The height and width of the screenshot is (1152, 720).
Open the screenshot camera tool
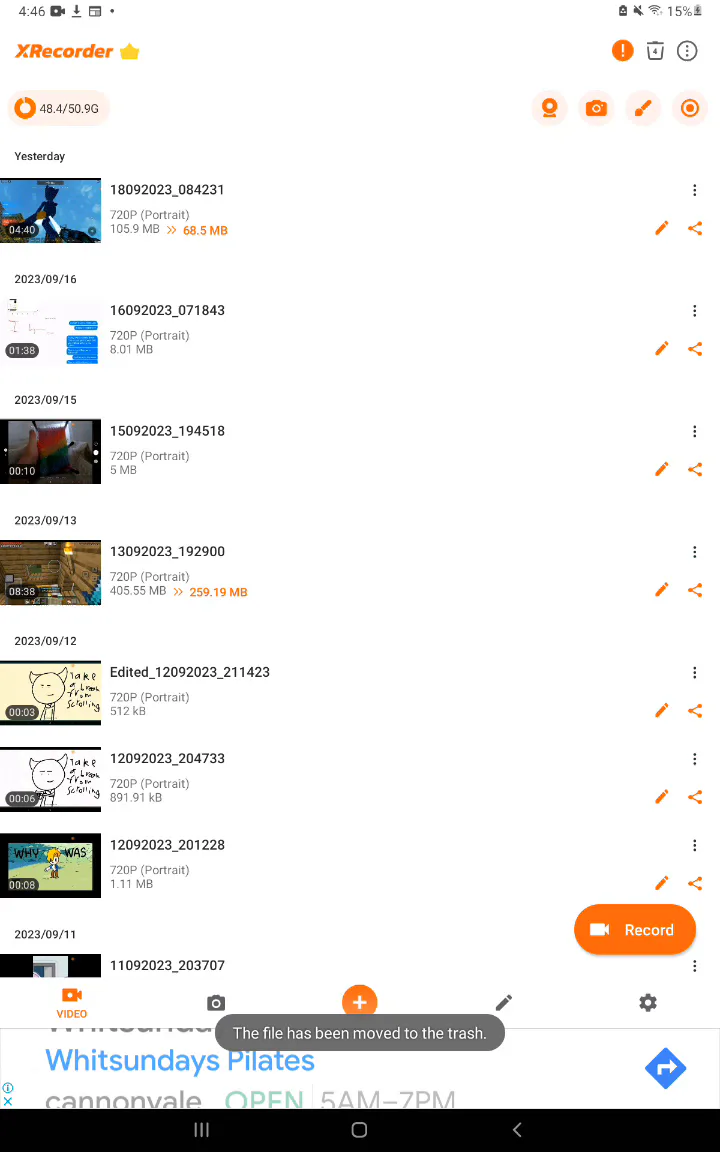(596, 108)
